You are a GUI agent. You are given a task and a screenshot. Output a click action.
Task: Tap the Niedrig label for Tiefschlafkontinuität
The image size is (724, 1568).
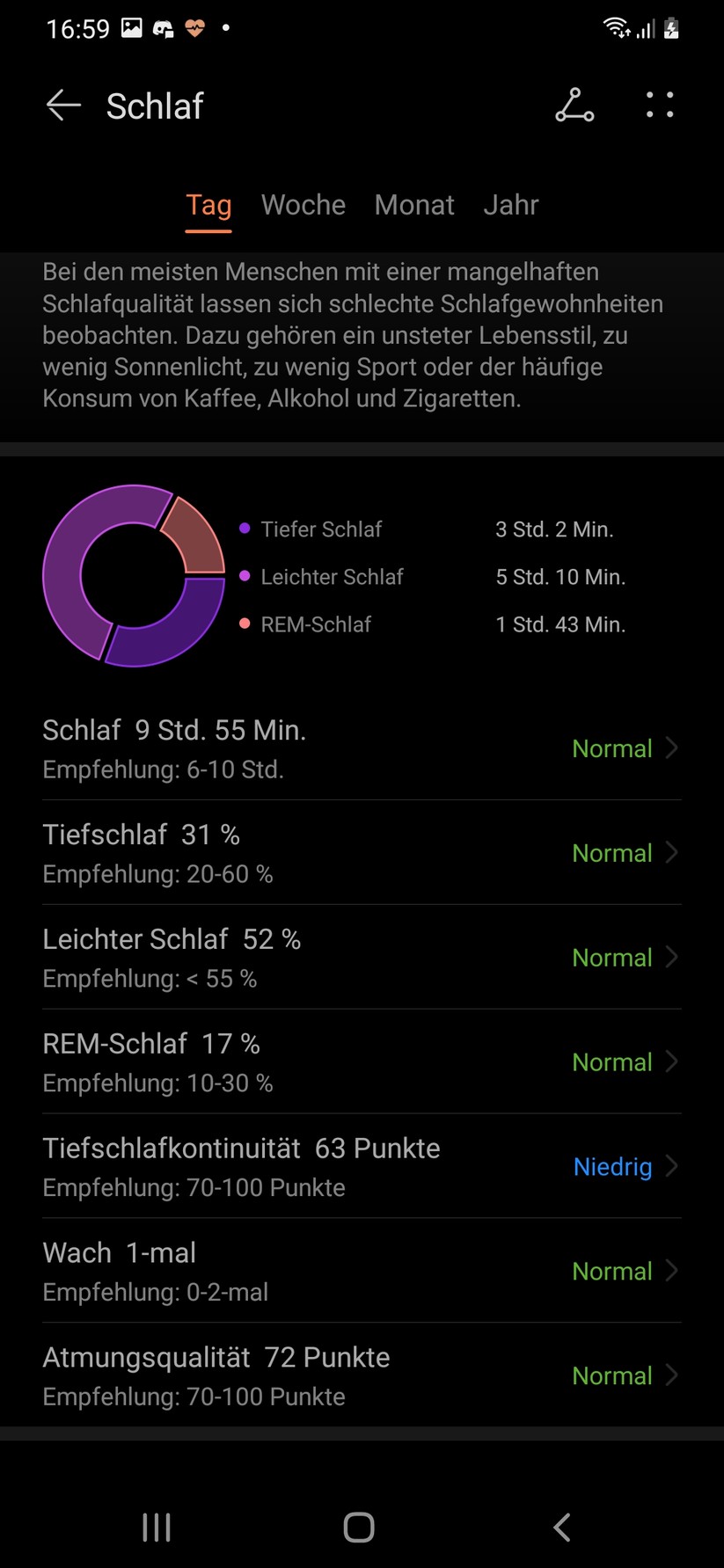tap(612, 1166)
